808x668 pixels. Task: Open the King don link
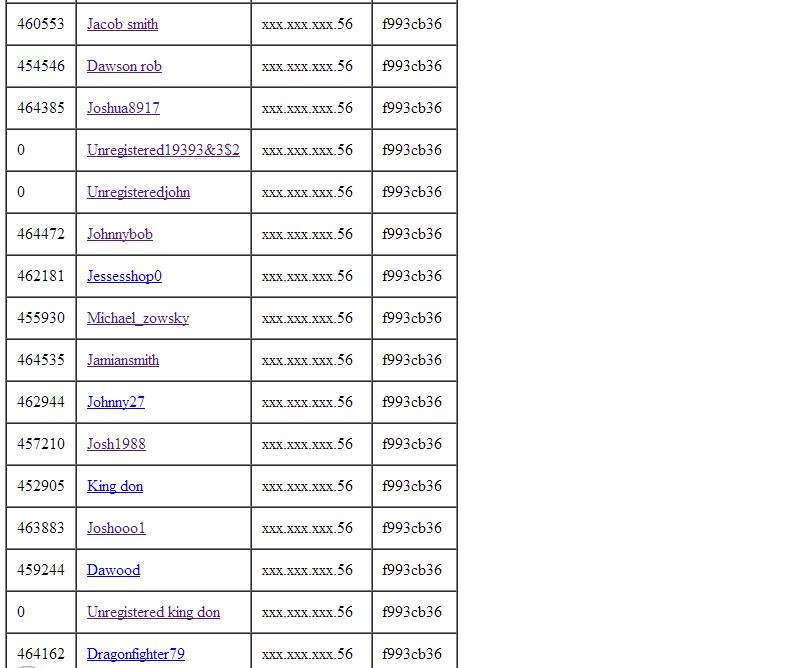[x=115, y=486]
